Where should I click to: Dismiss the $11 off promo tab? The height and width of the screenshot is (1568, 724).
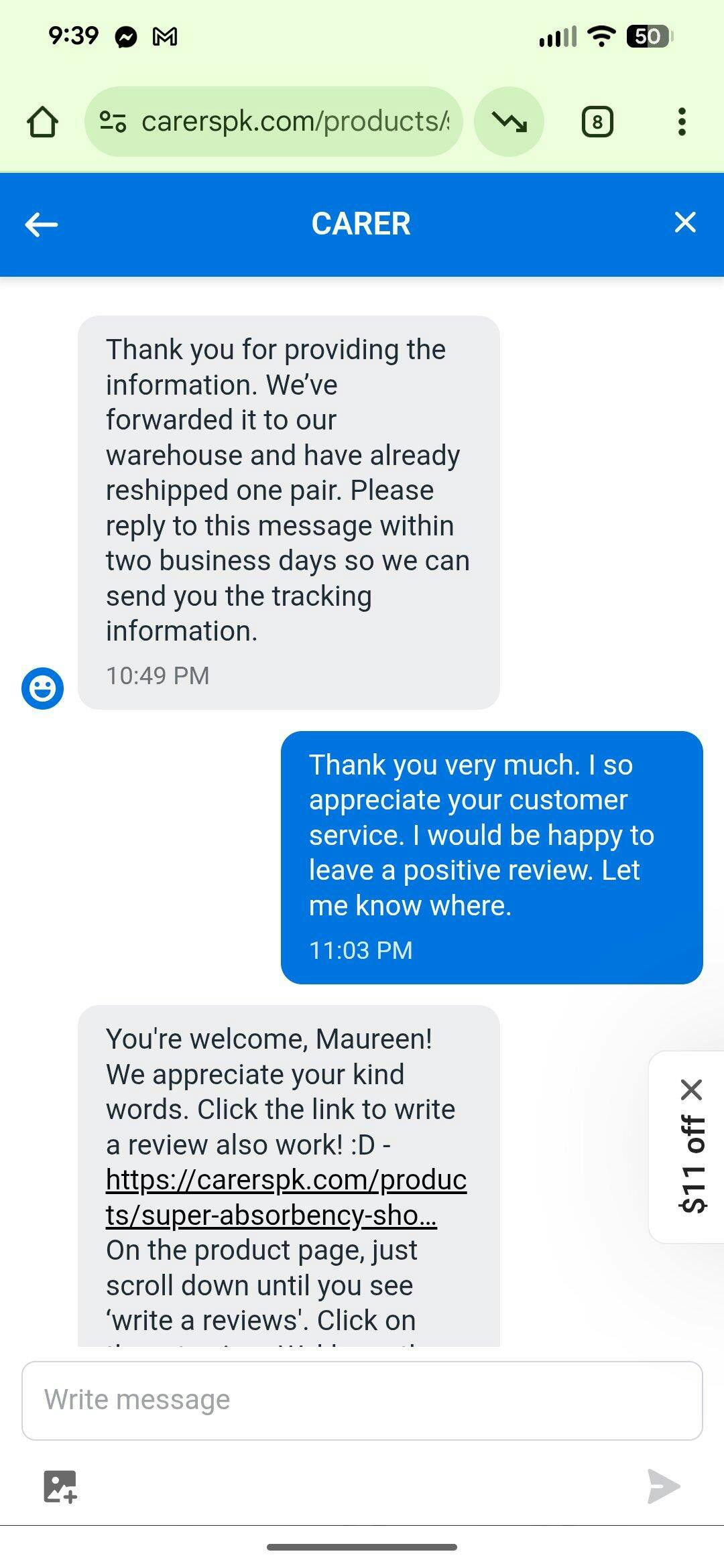(x=692, y=1090)
